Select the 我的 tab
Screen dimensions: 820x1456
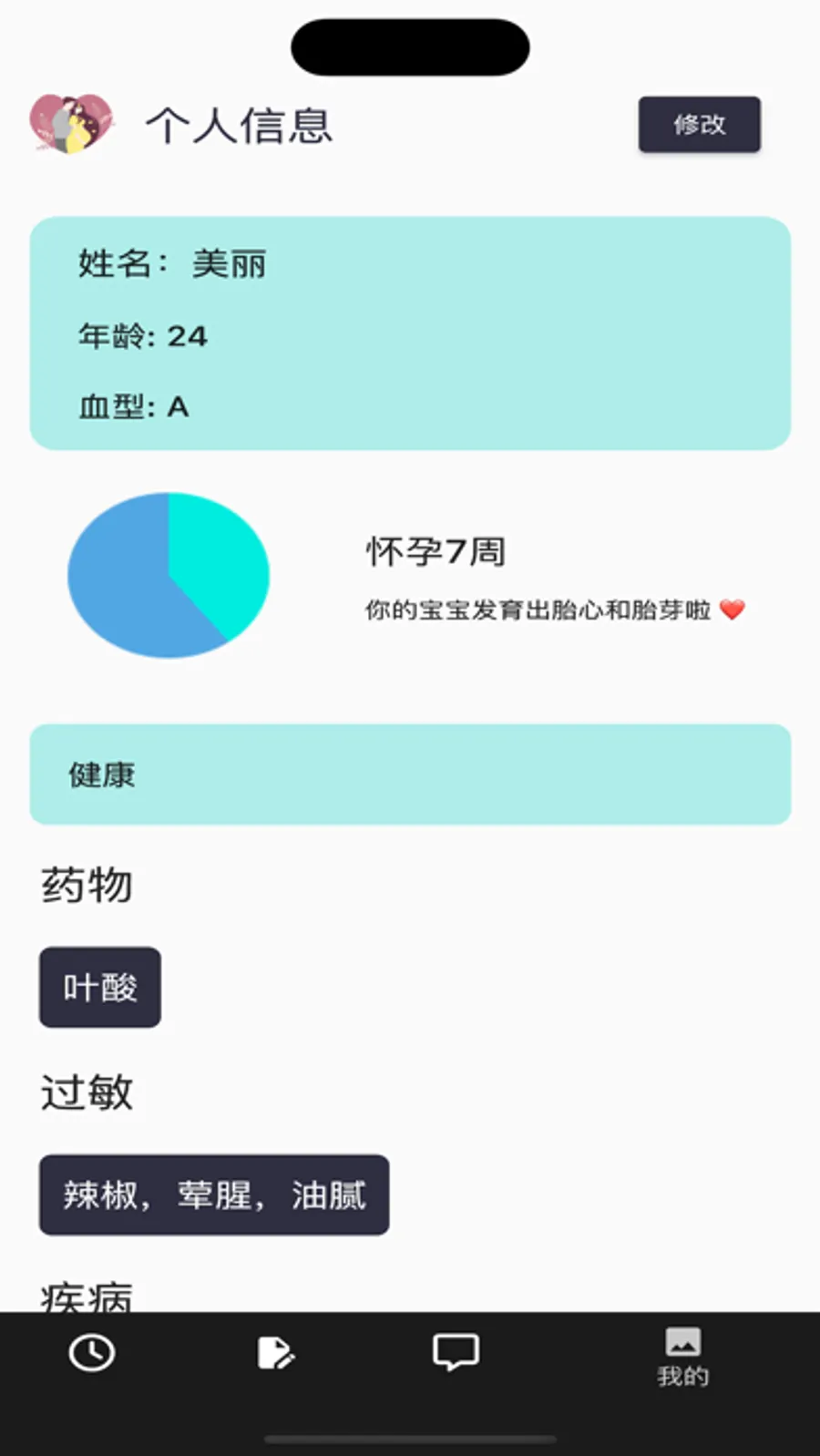682,1357
